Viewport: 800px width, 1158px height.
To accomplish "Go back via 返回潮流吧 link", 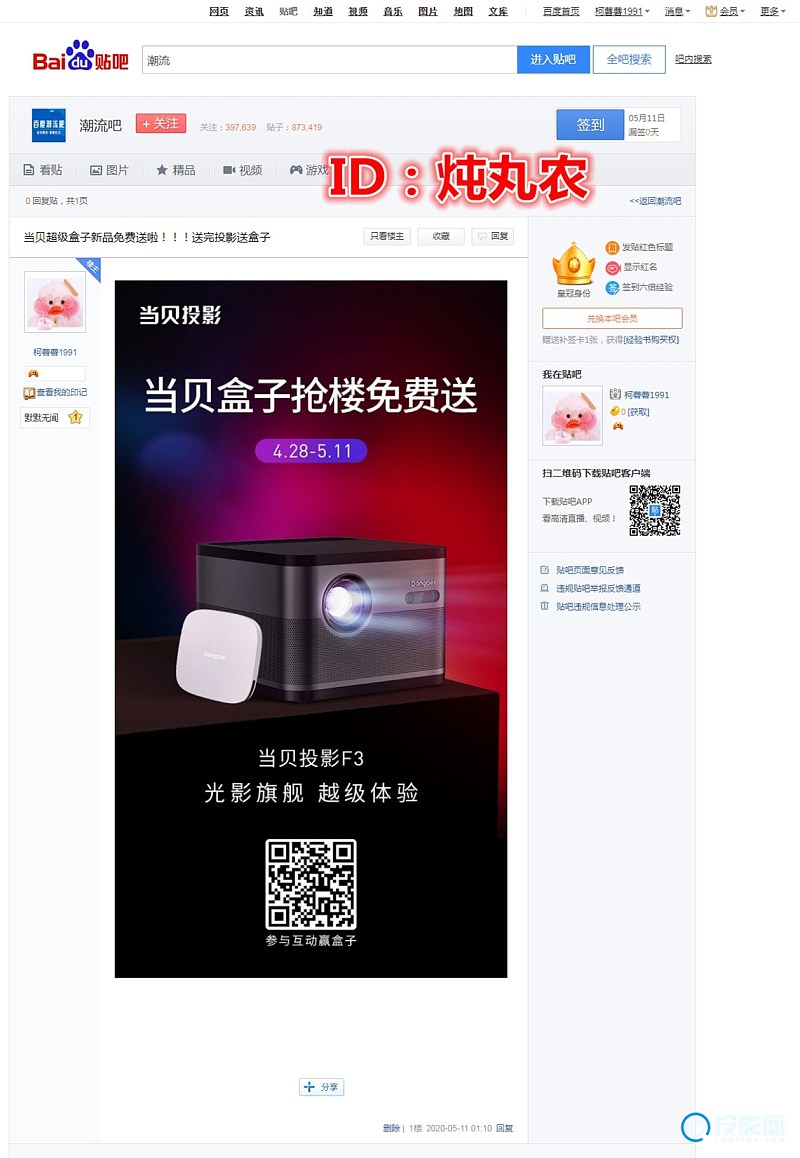I will pyautogui.click(x=655, y=201).
